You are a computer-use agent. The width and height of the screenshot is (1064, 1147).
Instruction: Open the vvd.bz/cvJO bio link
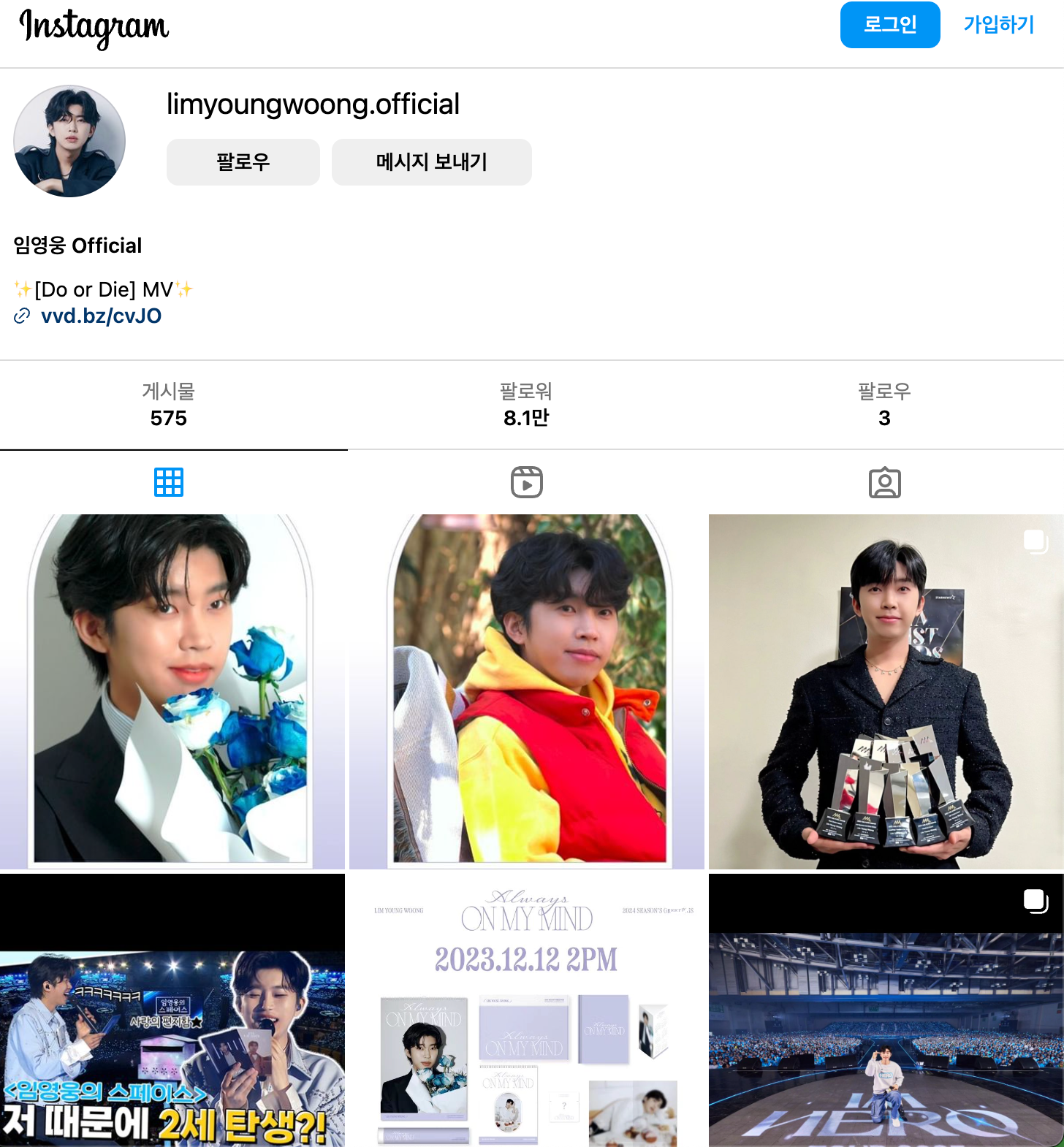click(101, 316)
